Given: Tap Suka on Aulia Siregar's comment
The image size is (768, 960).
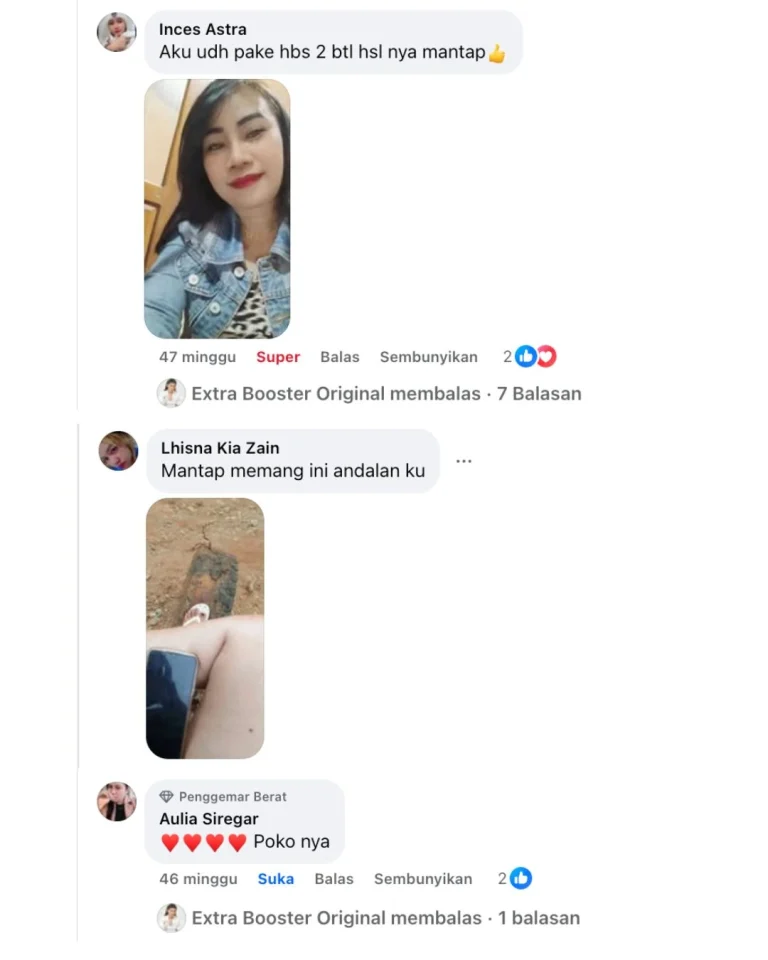Looking at the screenshot, I should click(276, 879).
